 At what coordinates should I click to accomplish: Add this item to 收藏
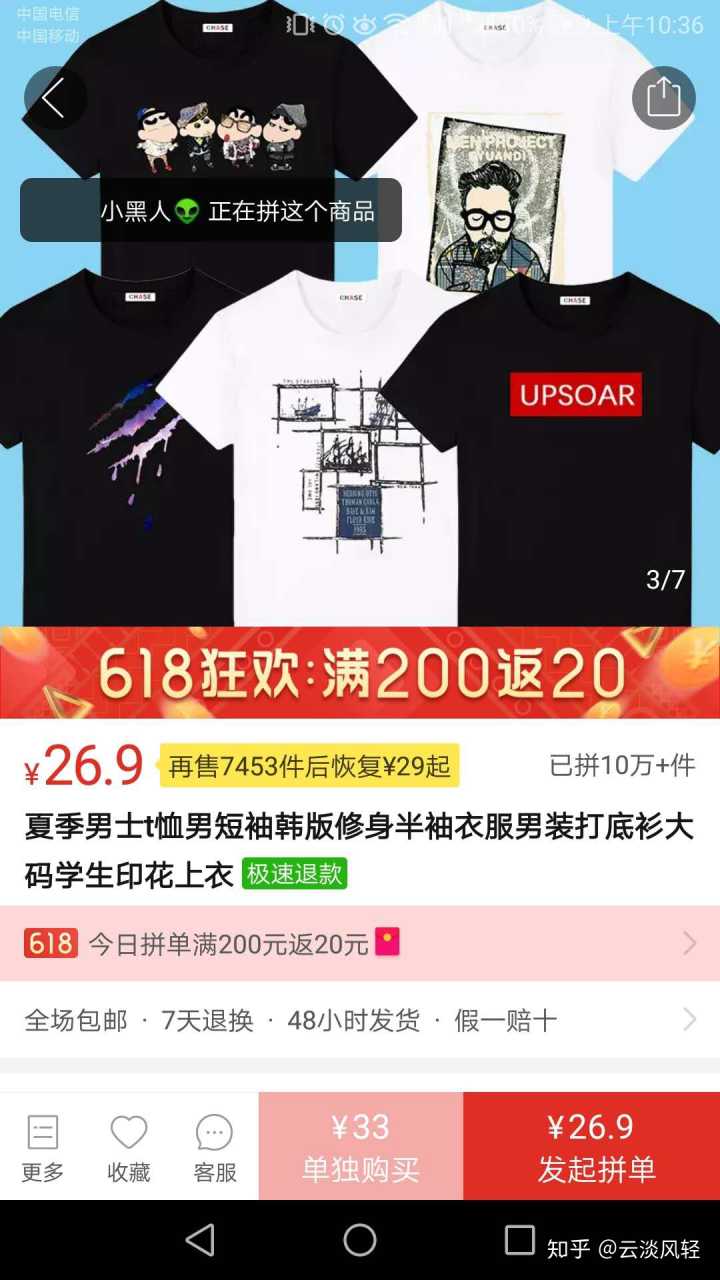pyautogui.click(x=129, y=1147)
